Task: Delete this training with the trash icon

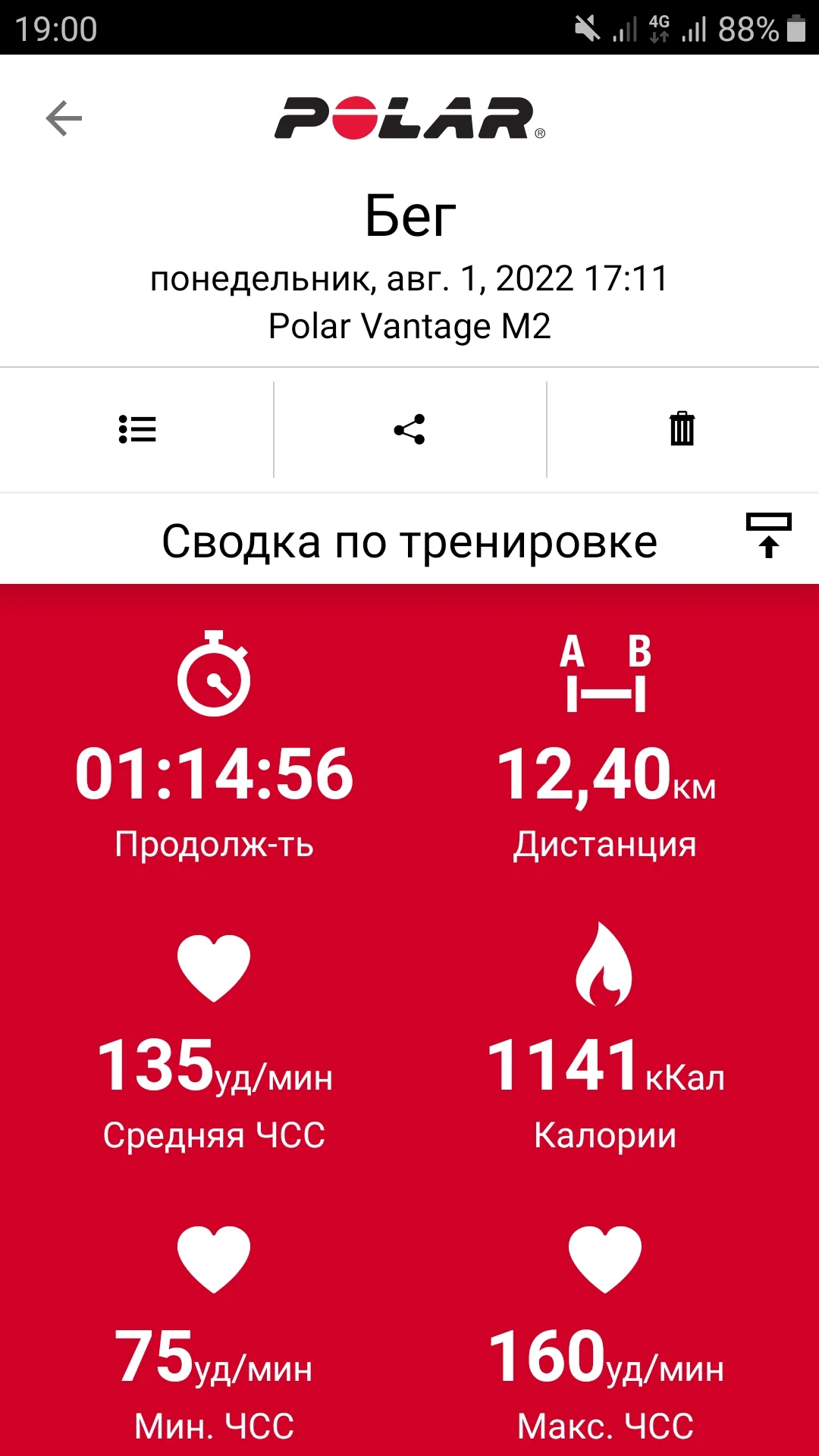Action: (682, 429)
